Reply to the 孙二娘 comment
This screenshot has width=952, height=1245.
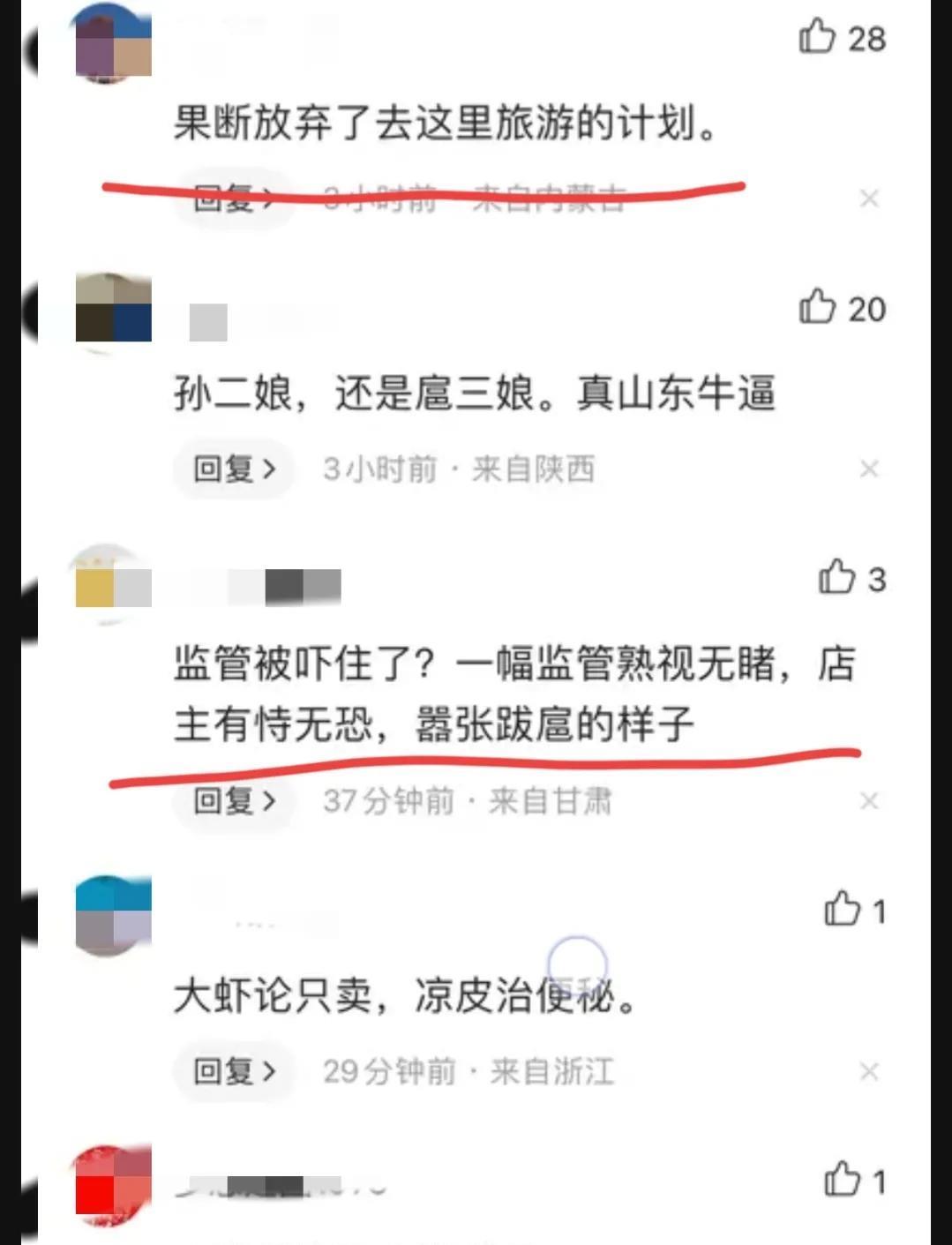click(x=234, y=469)
